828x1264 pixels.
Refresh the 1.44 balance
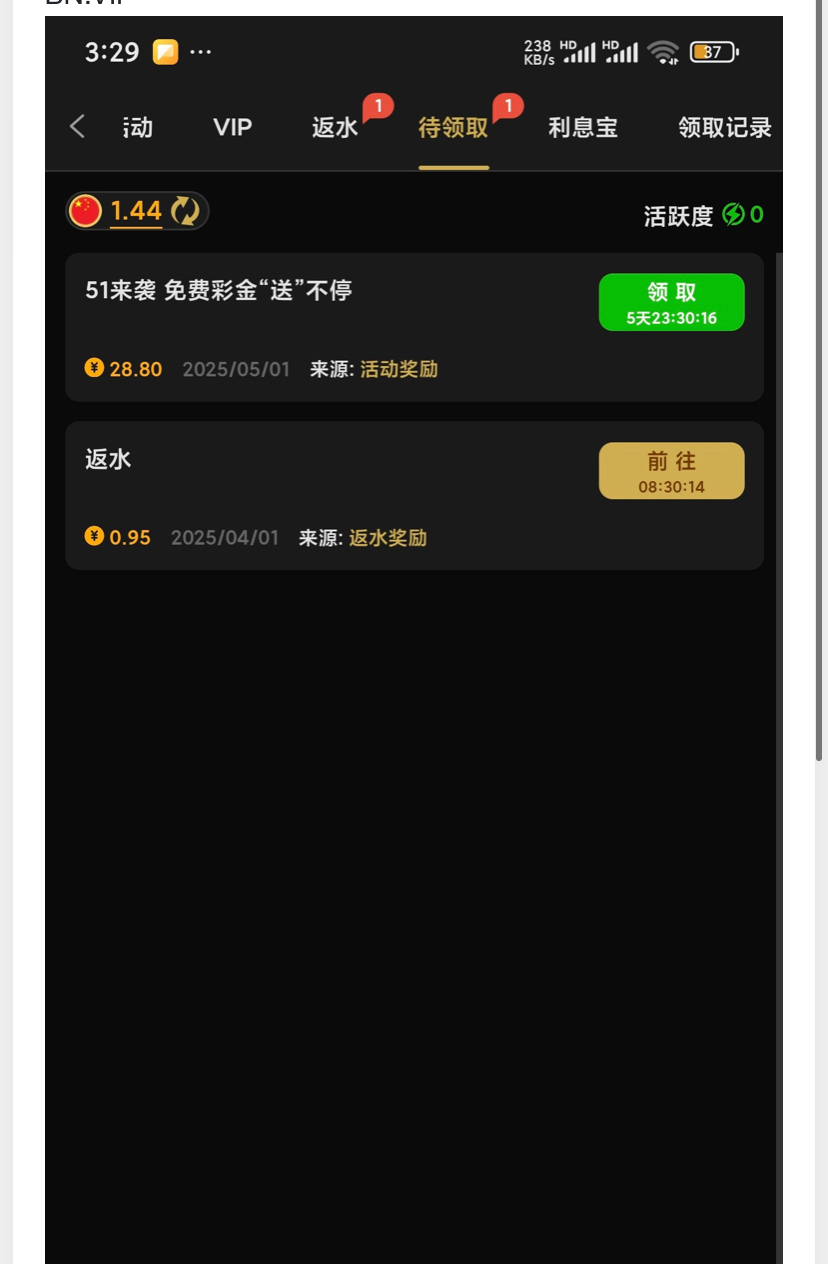(185, 211)
